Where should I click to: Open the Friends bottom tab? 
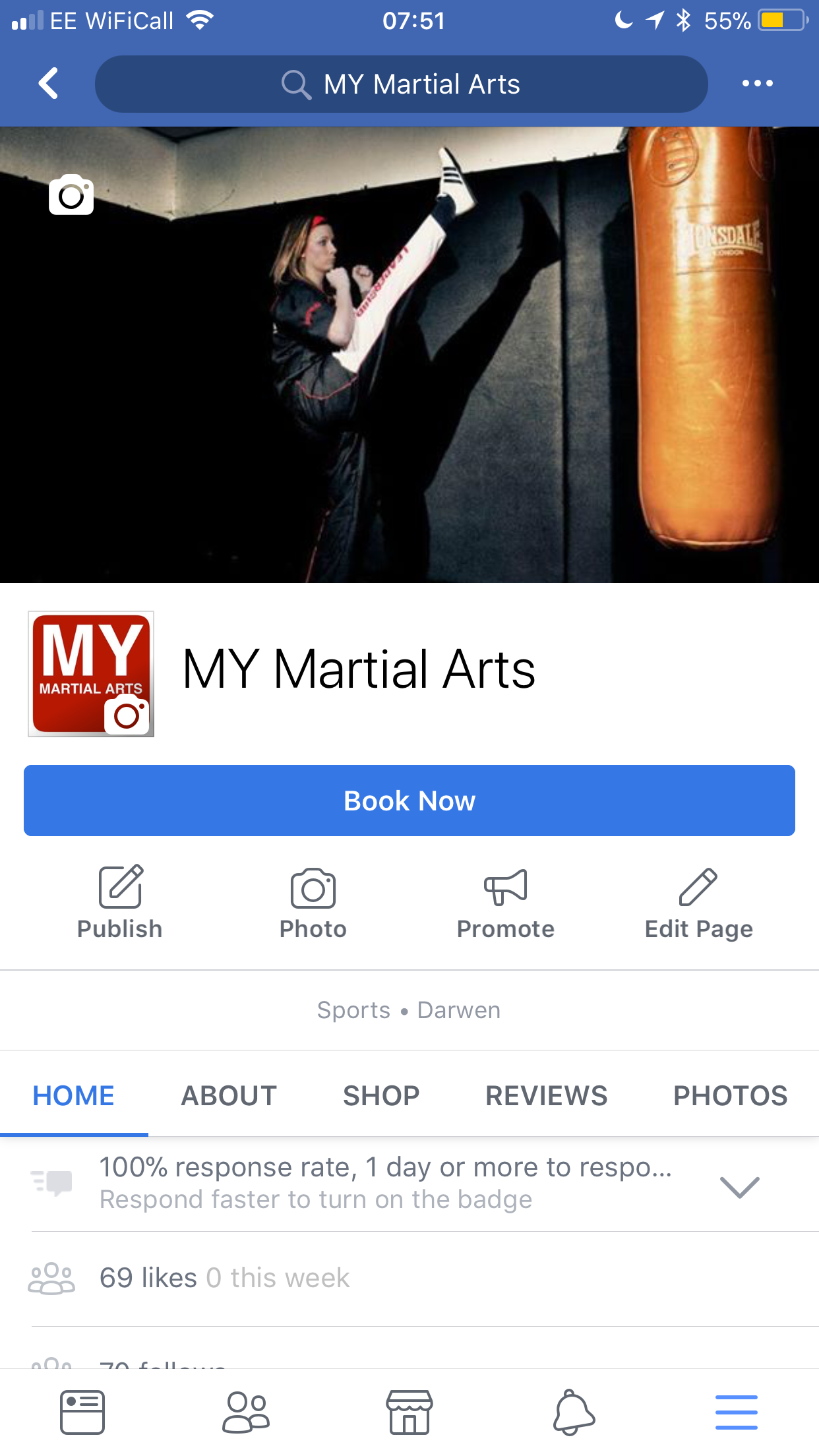pos(246,1412)
